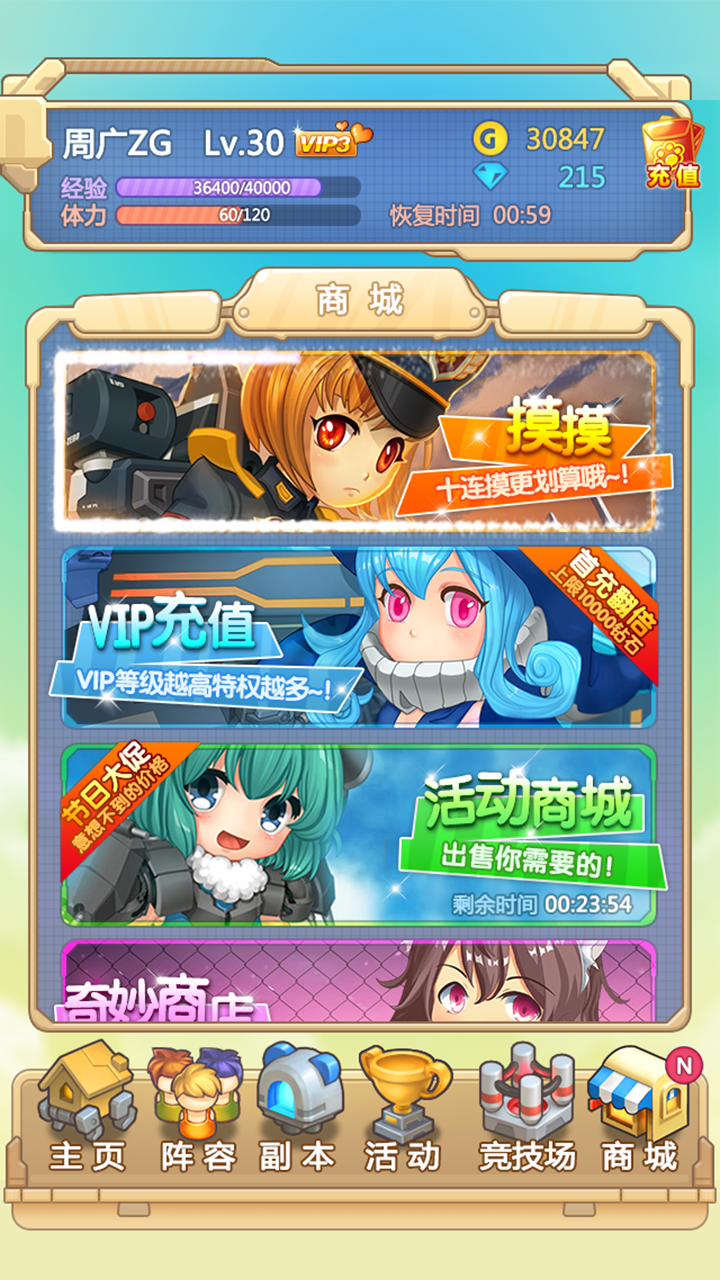This screenshot has width=720, height=1280.
Task: Tap the 充值 recharge button
Action: (671, 154)
